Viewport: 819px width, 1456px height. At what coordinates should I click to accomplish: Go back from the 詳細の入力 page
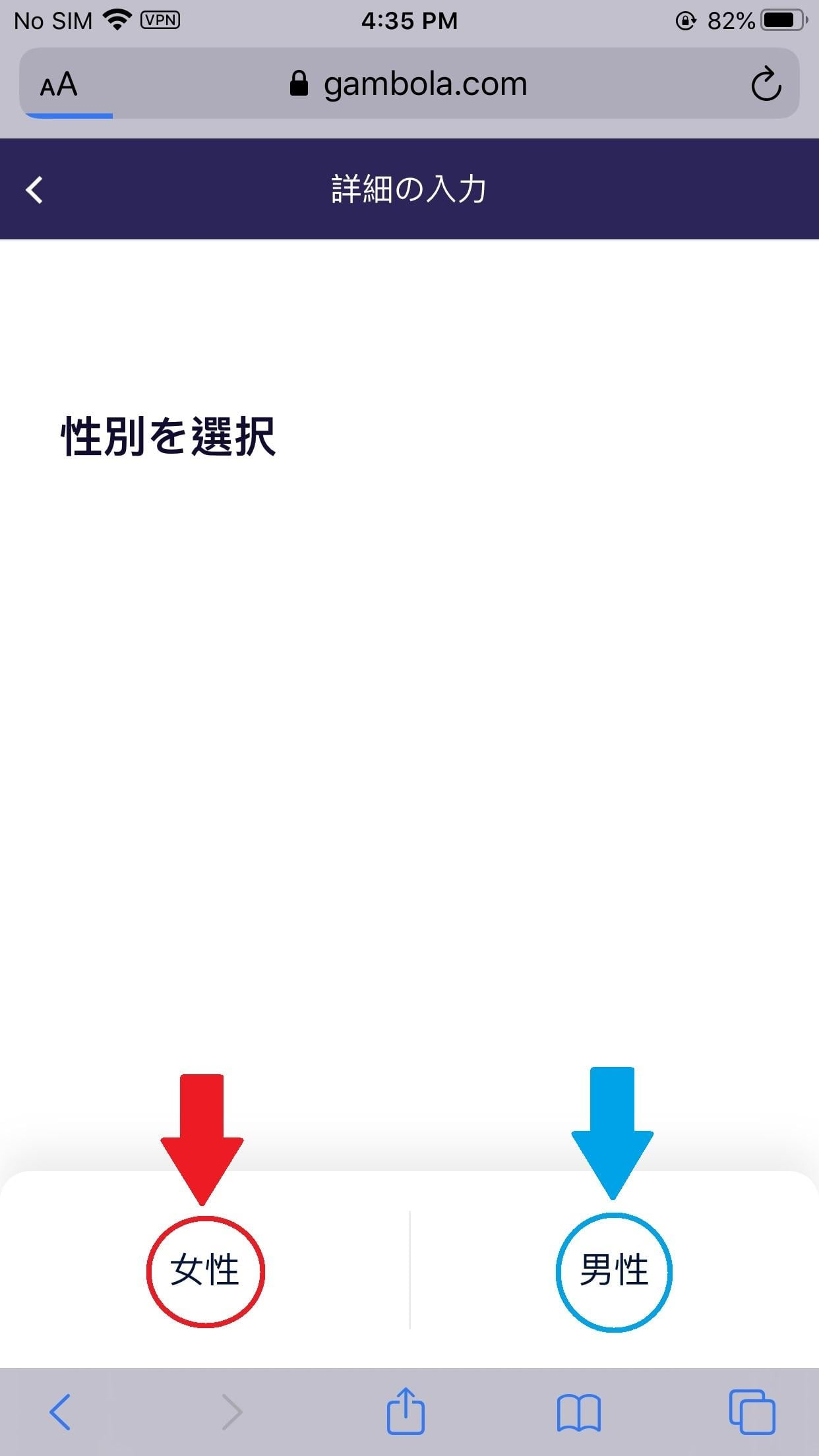point(34,190)
